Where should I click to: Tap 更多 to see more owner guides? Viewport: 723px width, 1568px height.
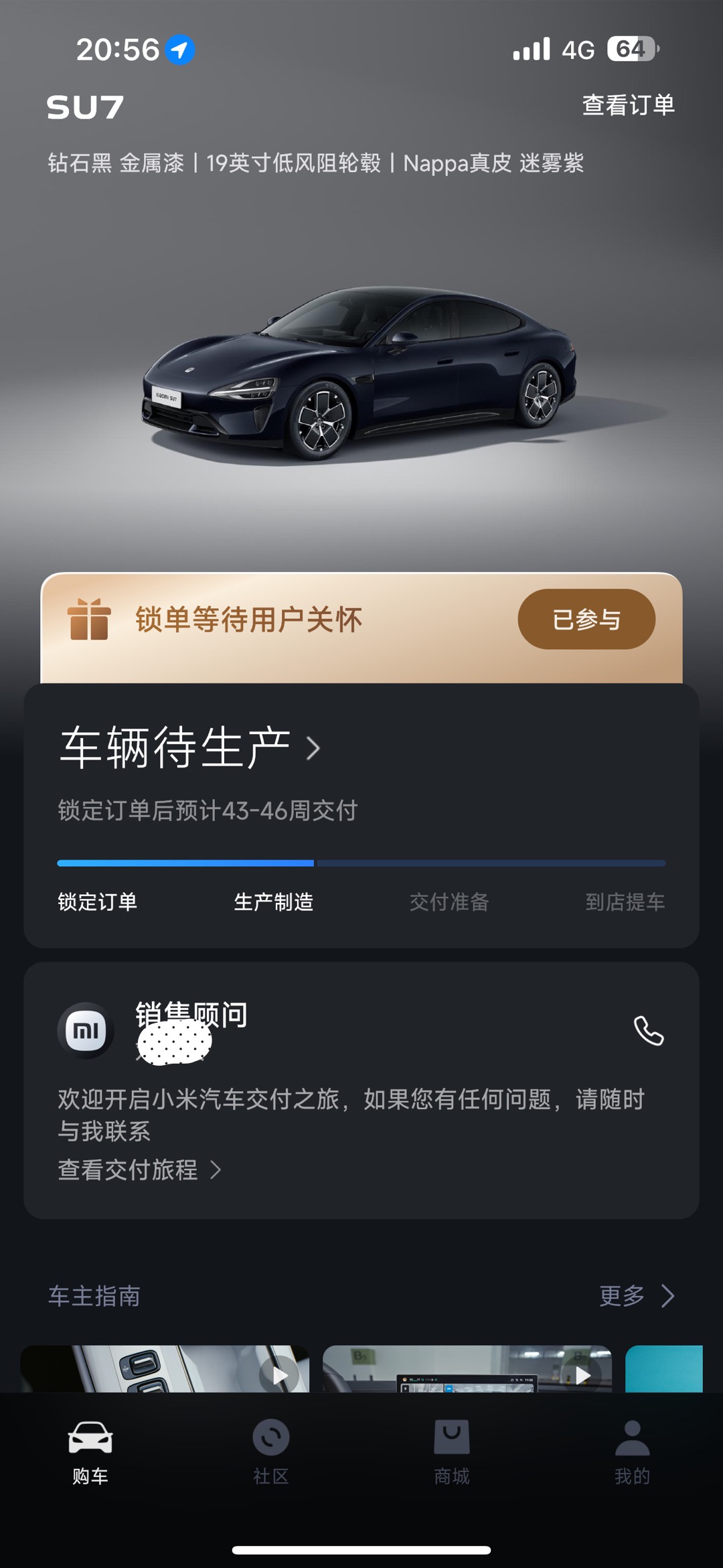click(x=637, y=1295)
